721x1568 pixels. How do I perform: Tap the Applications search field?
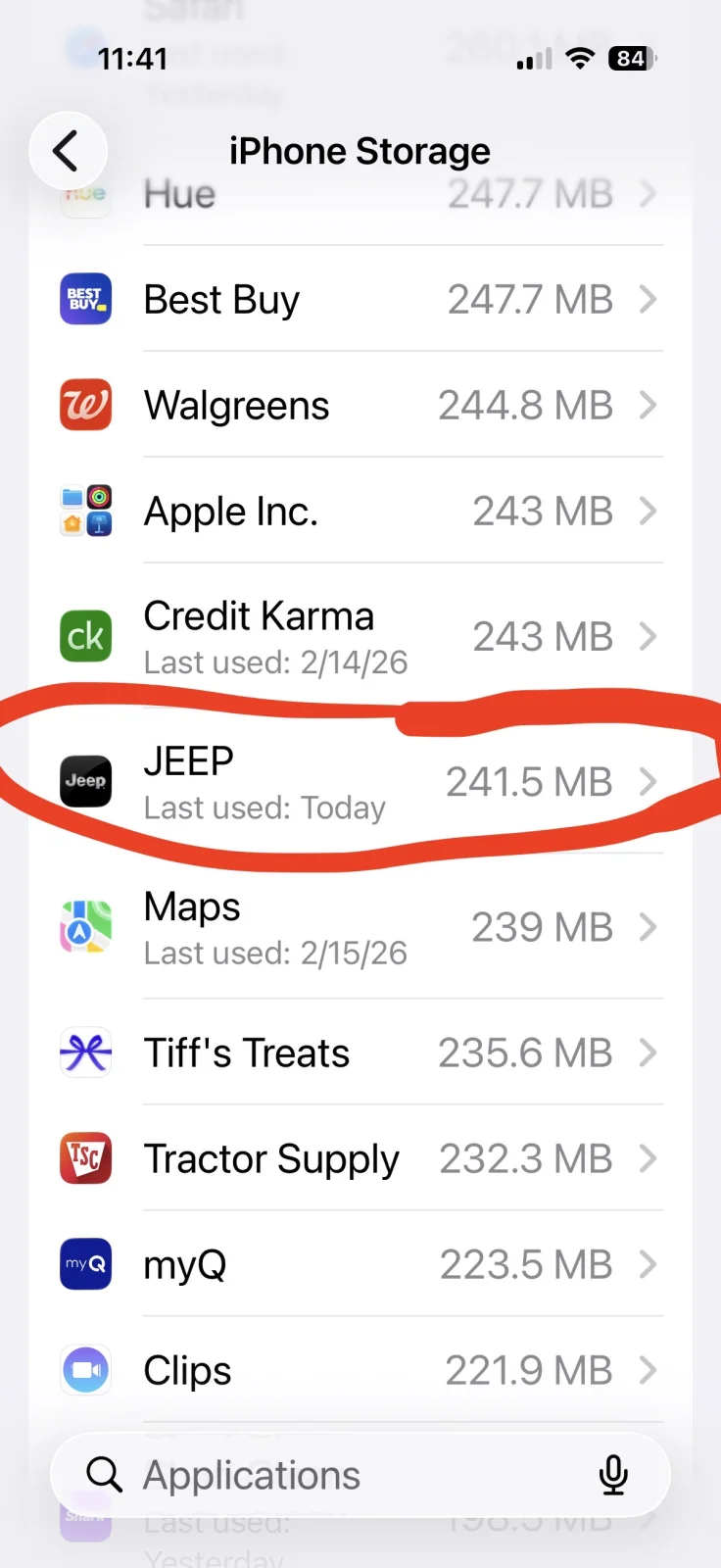(333, 1475)
